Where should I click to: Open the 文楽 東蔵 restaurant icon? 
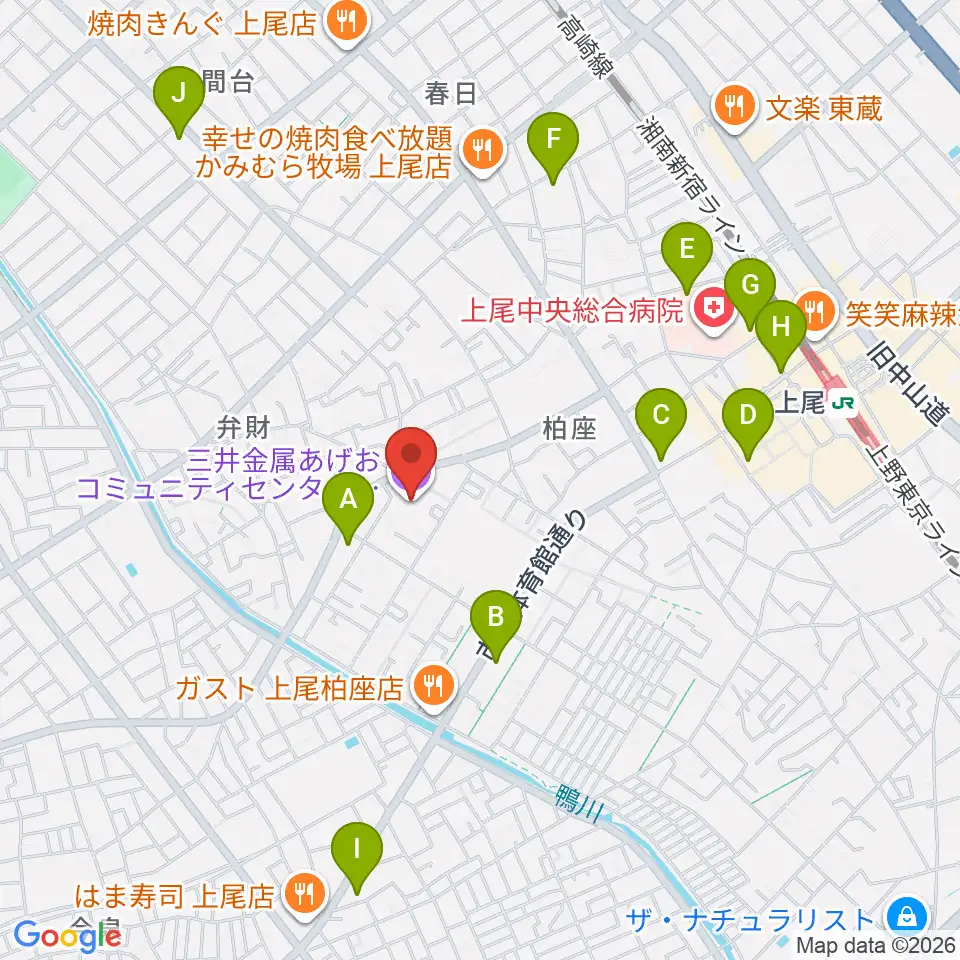735,108
